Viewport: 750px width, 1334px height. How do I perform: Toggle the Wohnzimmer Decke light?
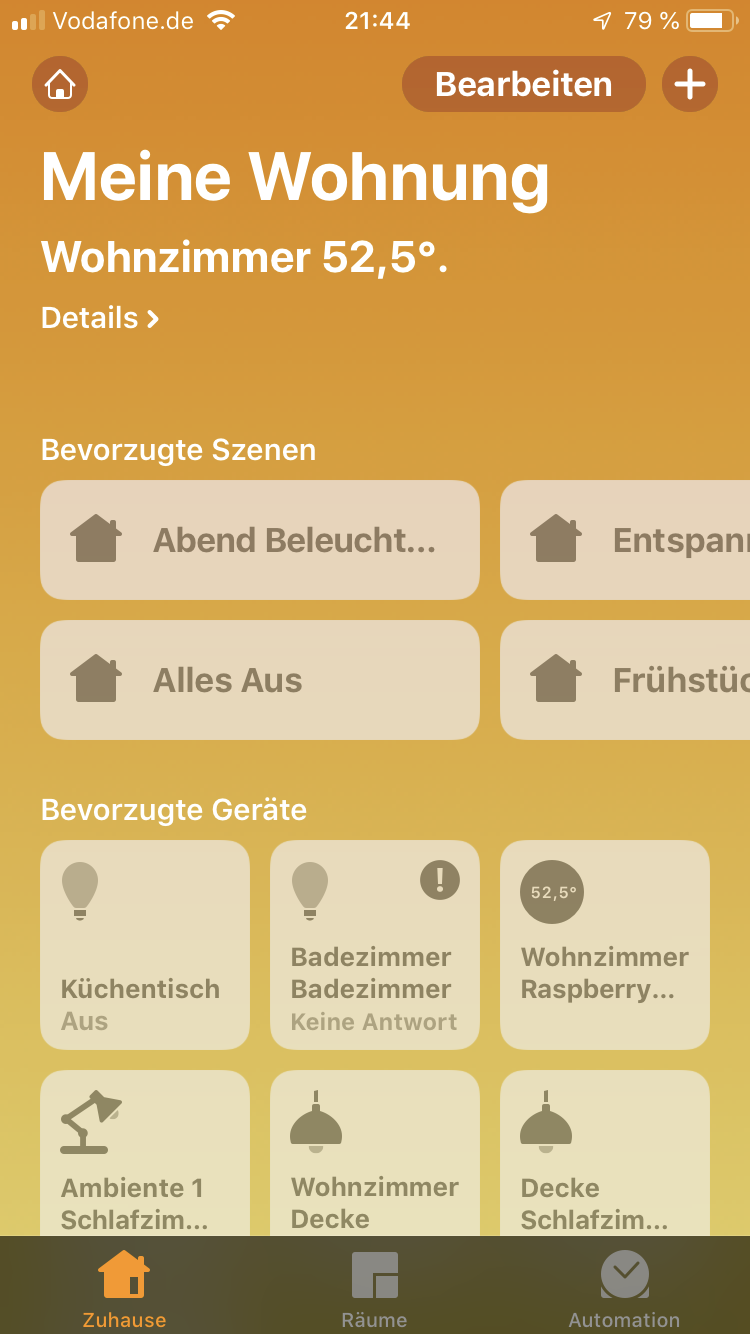click(x=375, y=1155)
